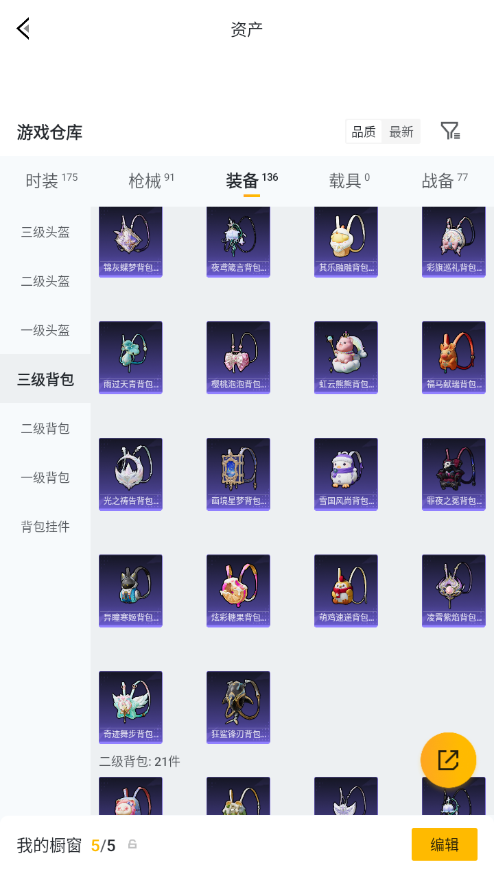View the 雪国风尚背包 item
This screenshot has height=873, width=494.
pyautogui.click(x=346, y=474)
